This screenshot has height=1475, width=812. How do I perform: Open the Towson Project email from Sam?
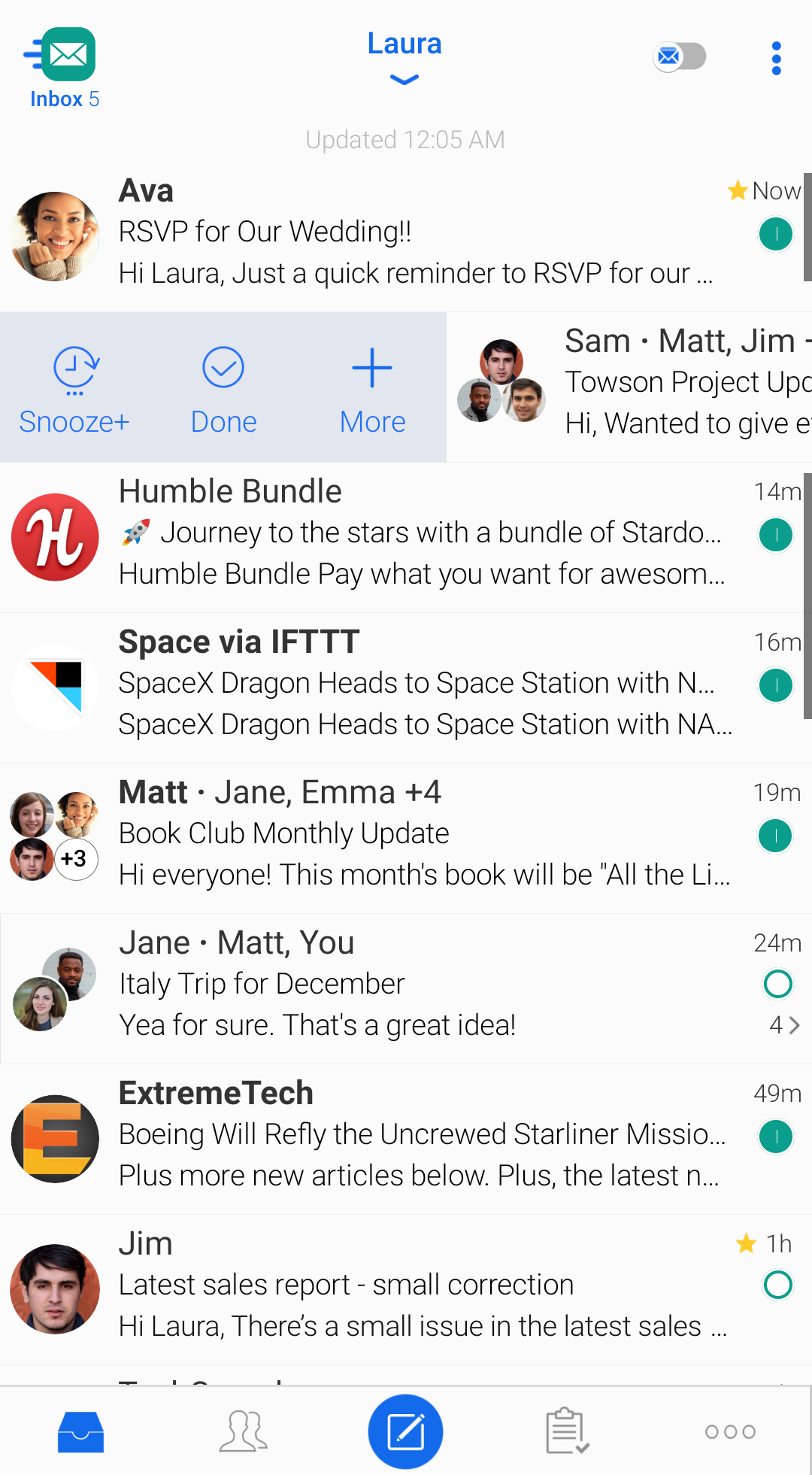(x=677, y=384)
